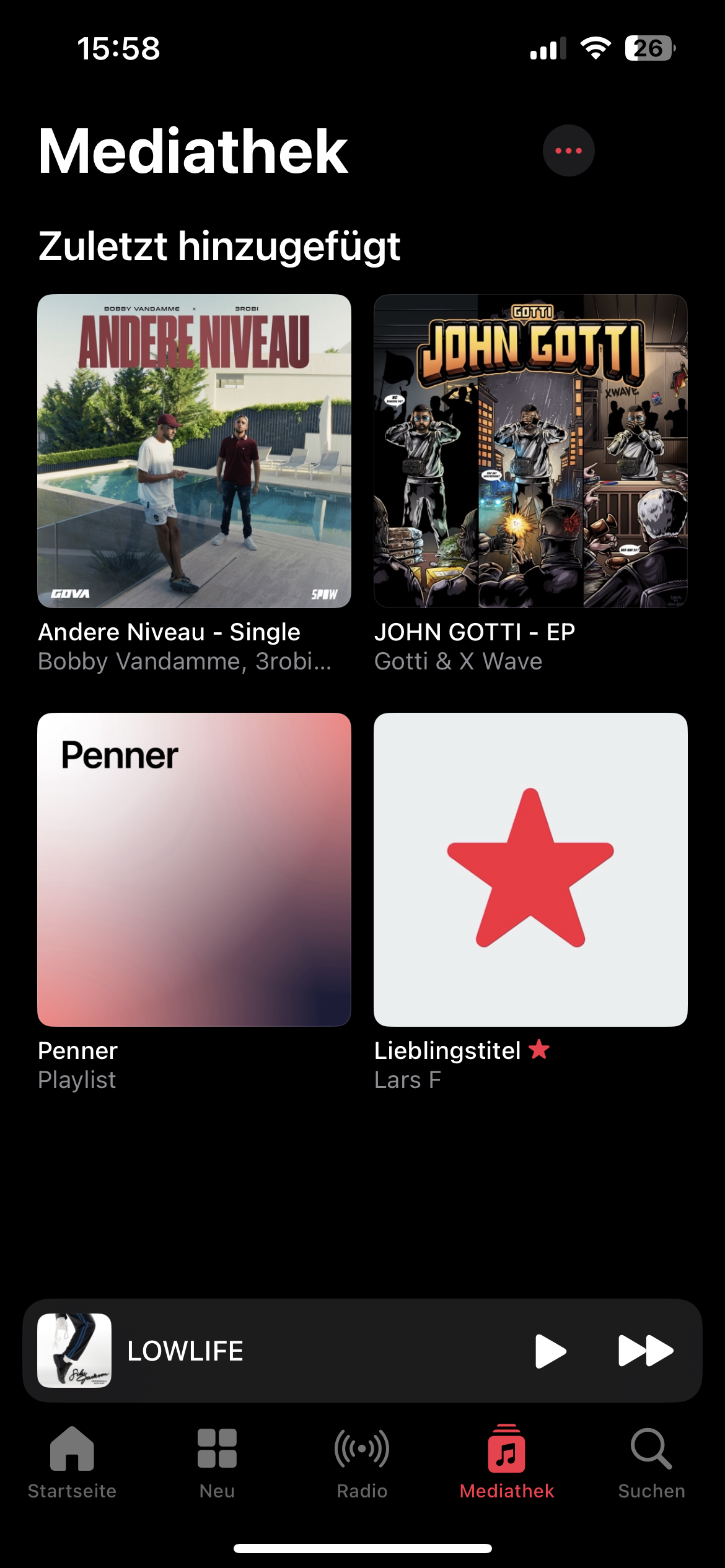Screen dimensions: 725x1568
Task: Switch to the Startseite tab
Action: [72, 1461]
